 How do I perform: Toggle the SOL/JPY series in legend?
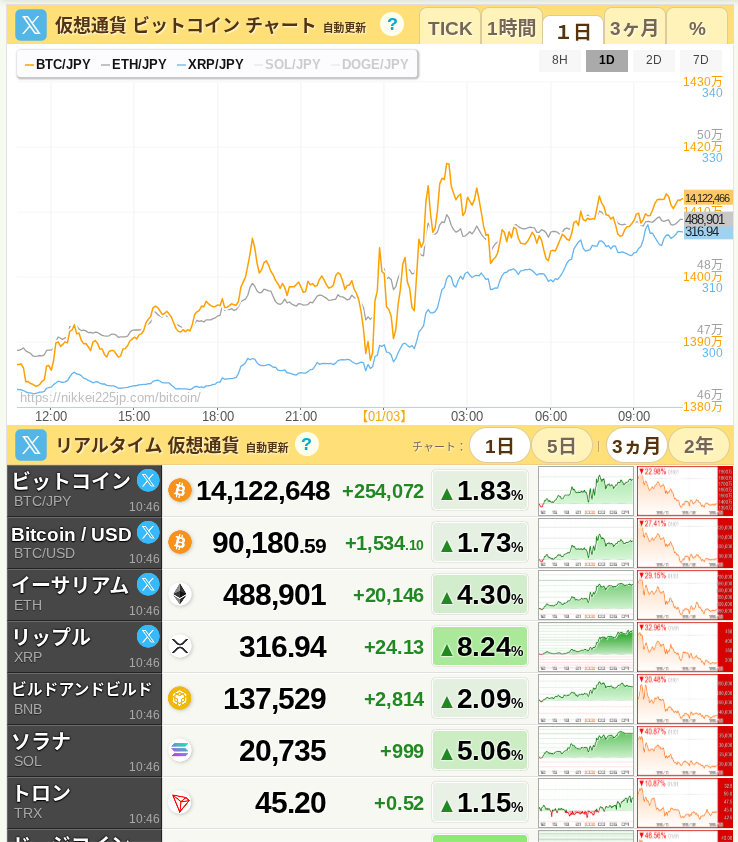pos(287,65)
